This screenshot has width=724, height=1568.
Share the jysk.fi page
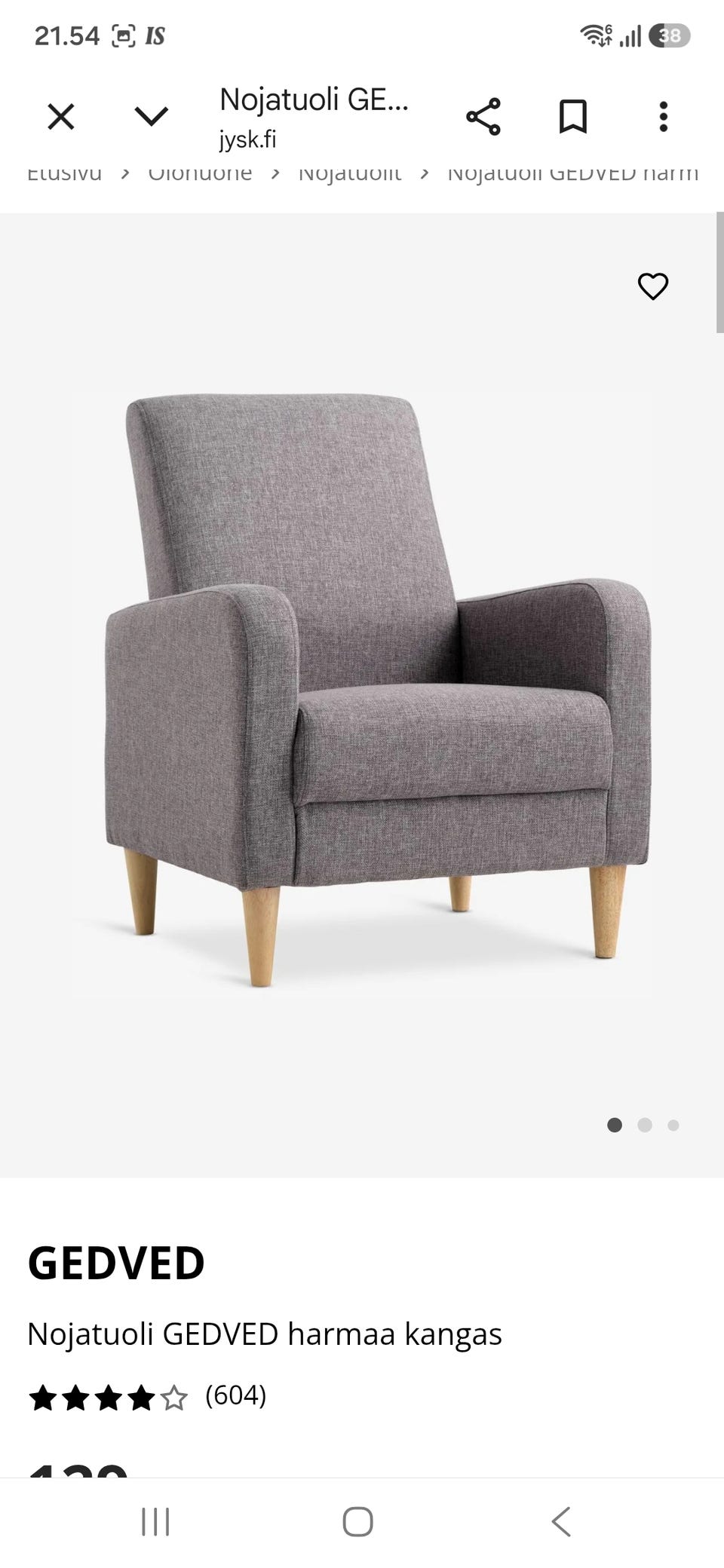483,117
